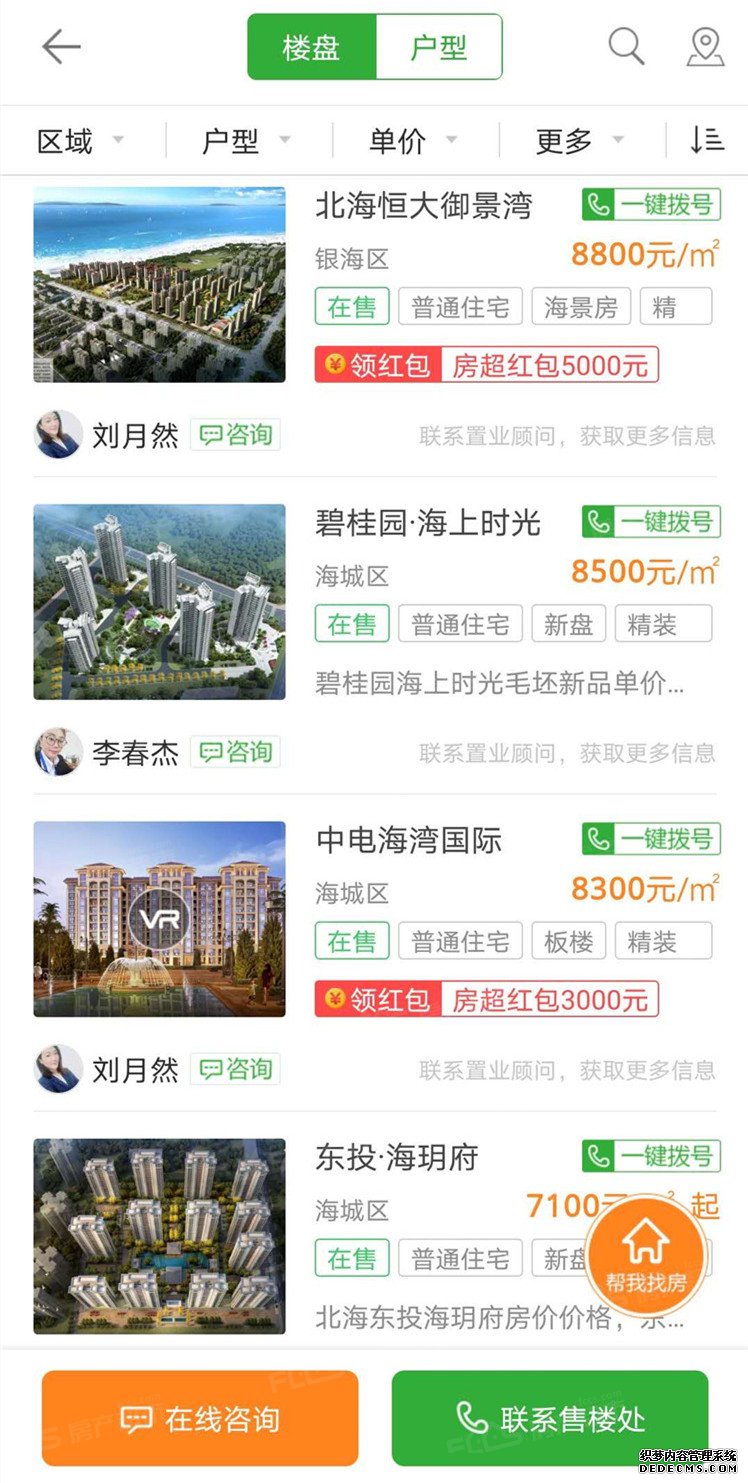Claim the 房超红包5000元 red packet
The height and width of the screenshot is (1483, 748).
tap(487, 365)
